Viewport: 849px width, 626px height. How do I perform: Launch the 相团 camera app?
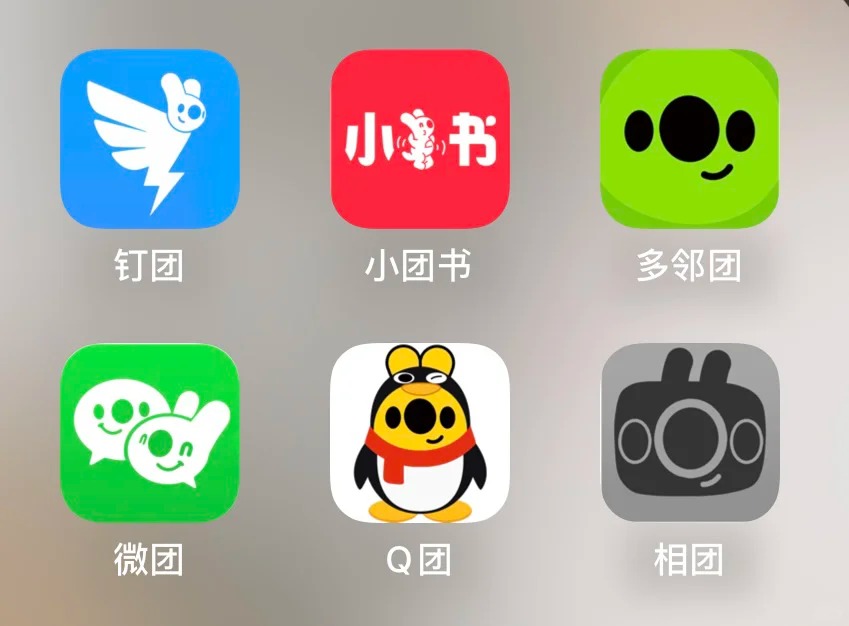[689, 432]
